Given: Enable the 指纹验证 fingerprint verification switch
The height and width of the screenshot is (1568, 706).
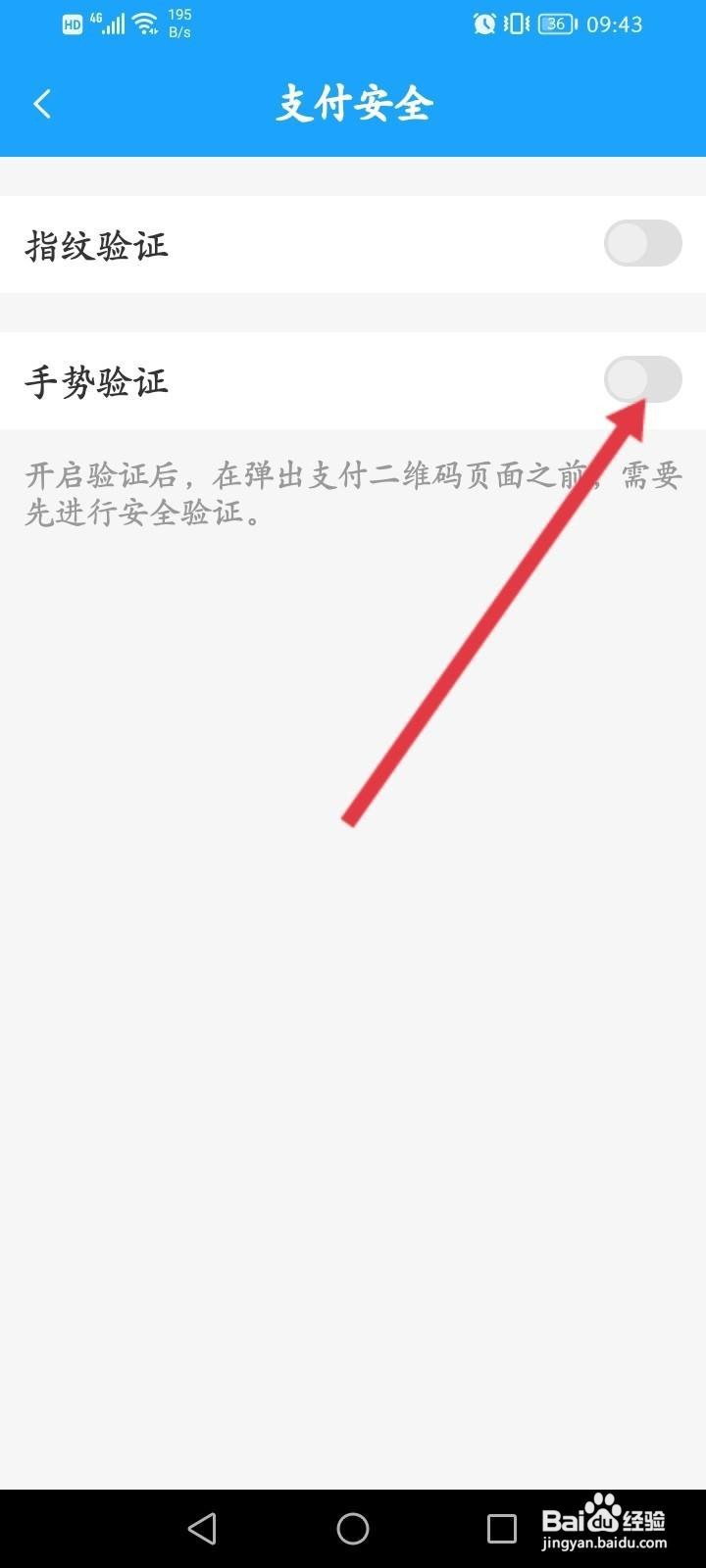Looking at the screenshot, I should coord(642,243).
